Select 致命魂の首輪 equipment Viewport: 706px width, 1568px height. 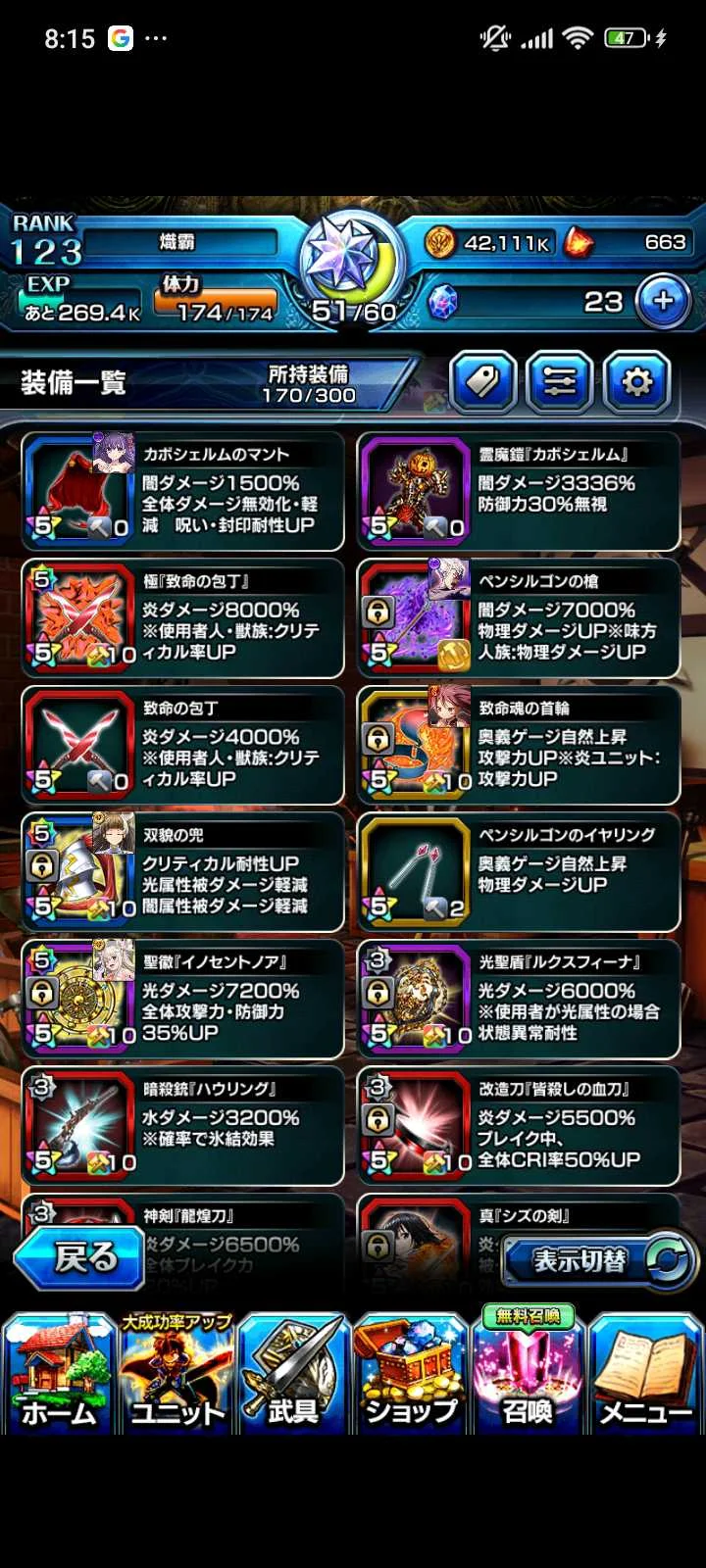[518, 745]
